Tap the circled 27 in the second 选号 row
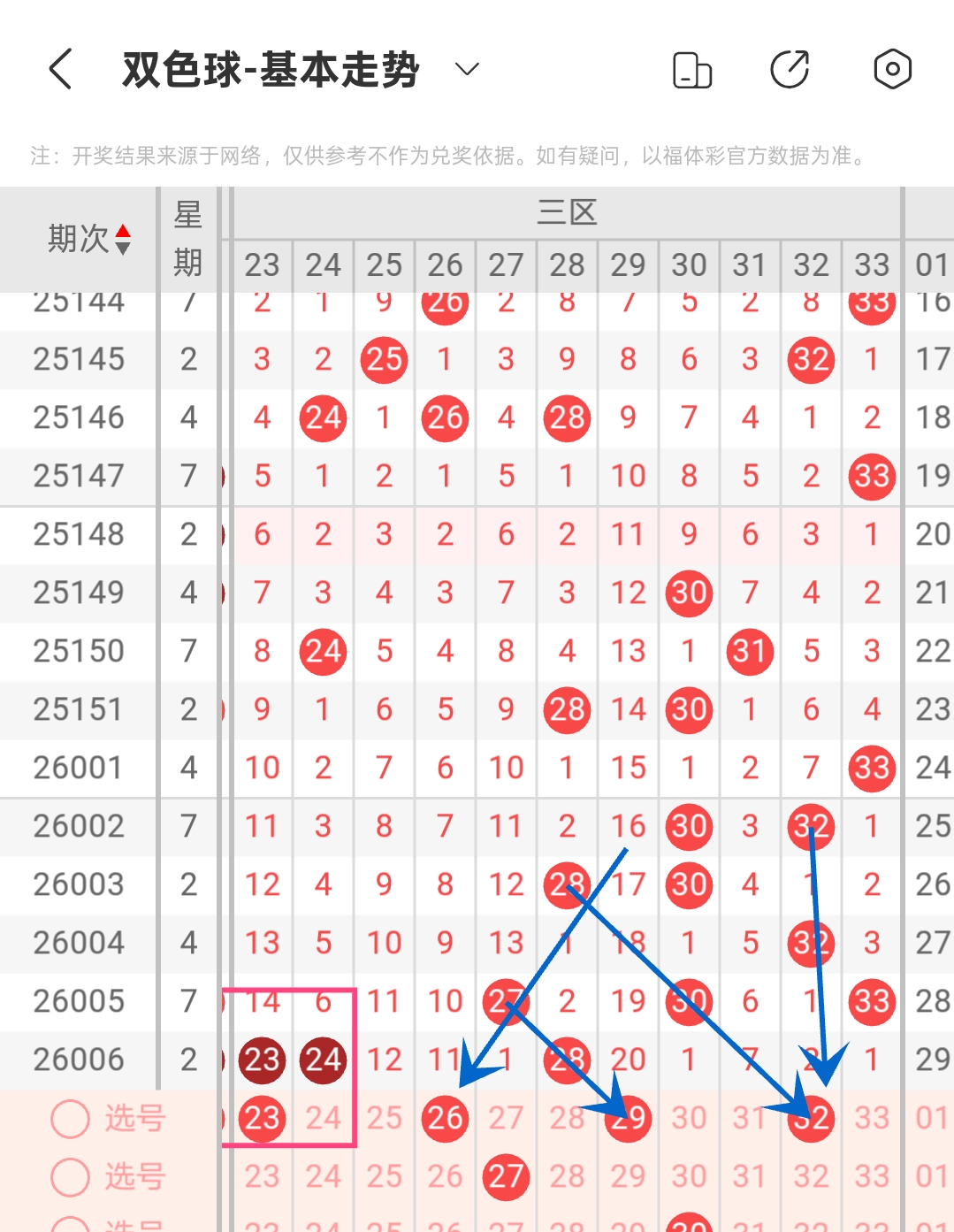The image size is (954, 1232). click(x=506, y=1176)
